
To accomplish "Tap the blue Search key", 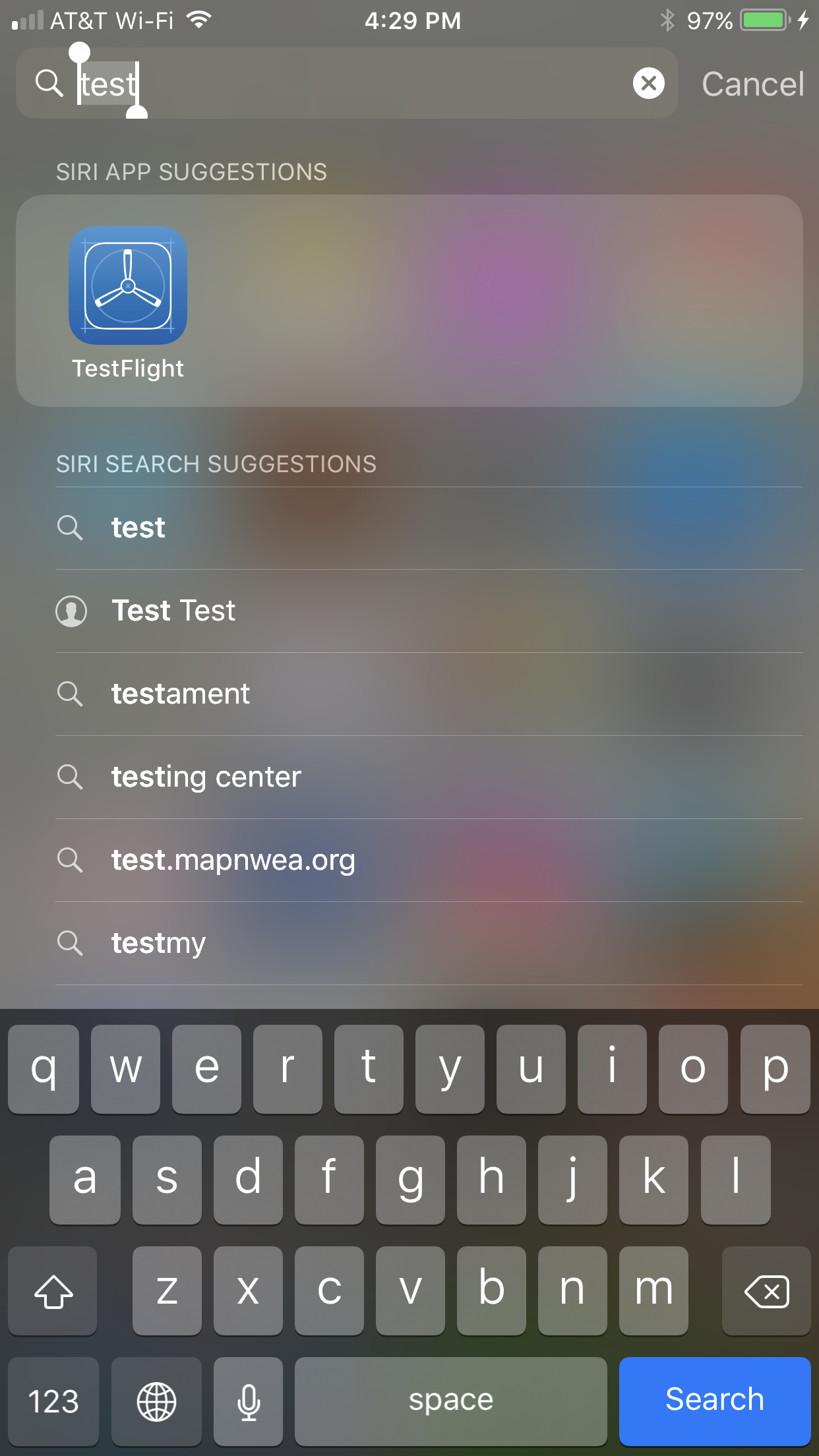I will 715,1401.
